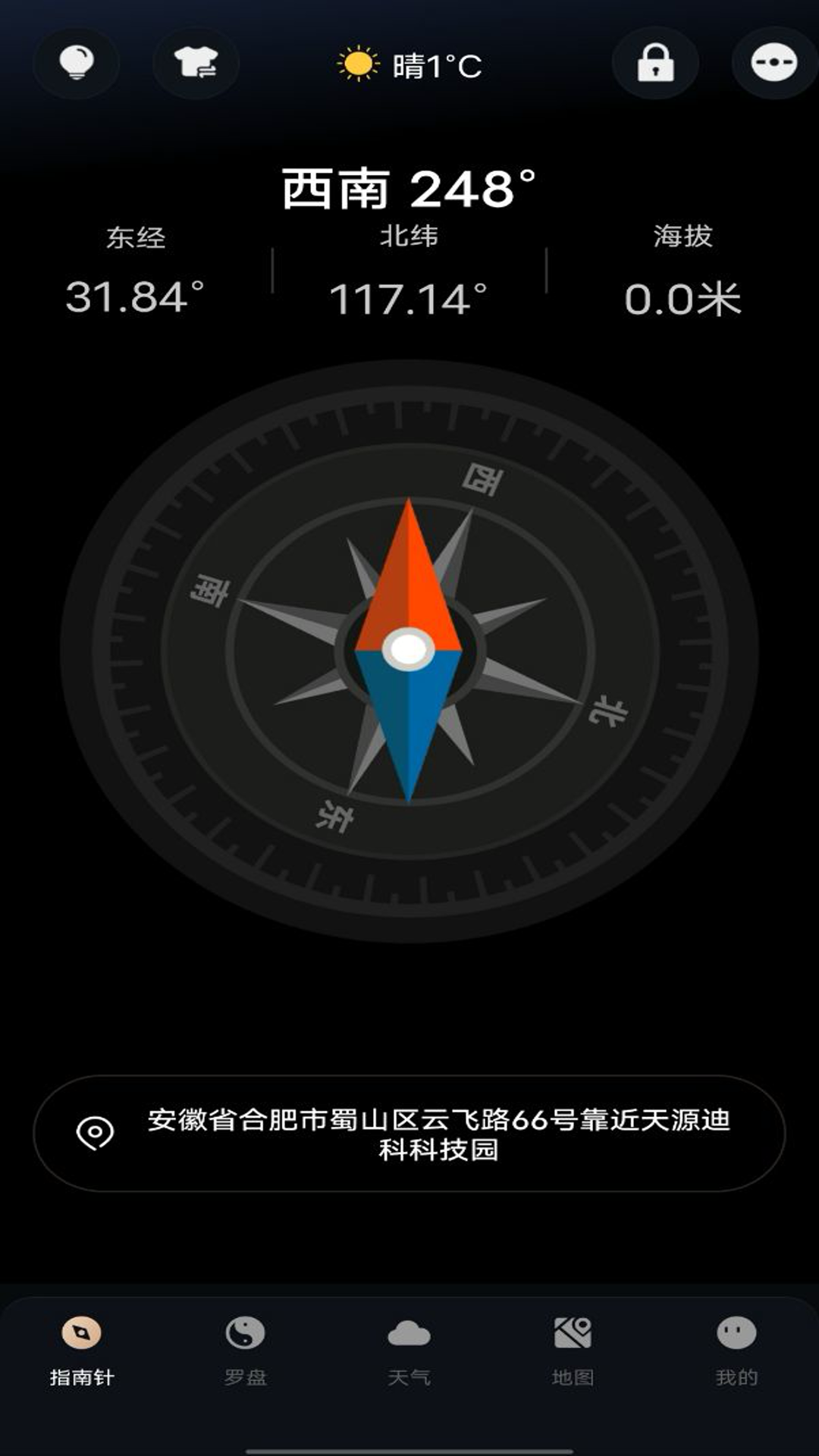
Task: Switch to the 我的 tab
Action: click(x=734, y=1357)
